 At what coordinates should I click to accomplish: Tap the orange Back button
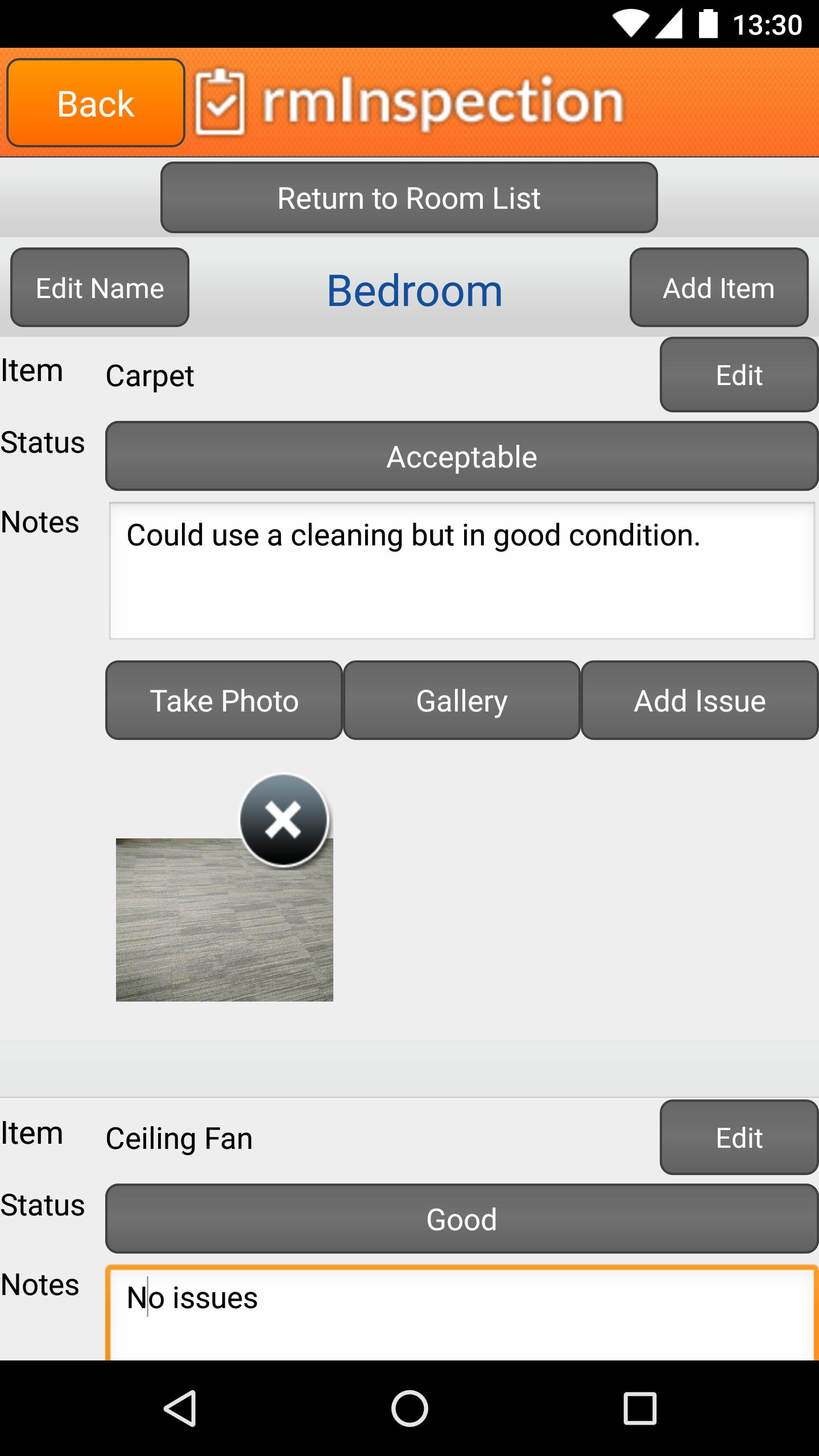click(96, 103)
